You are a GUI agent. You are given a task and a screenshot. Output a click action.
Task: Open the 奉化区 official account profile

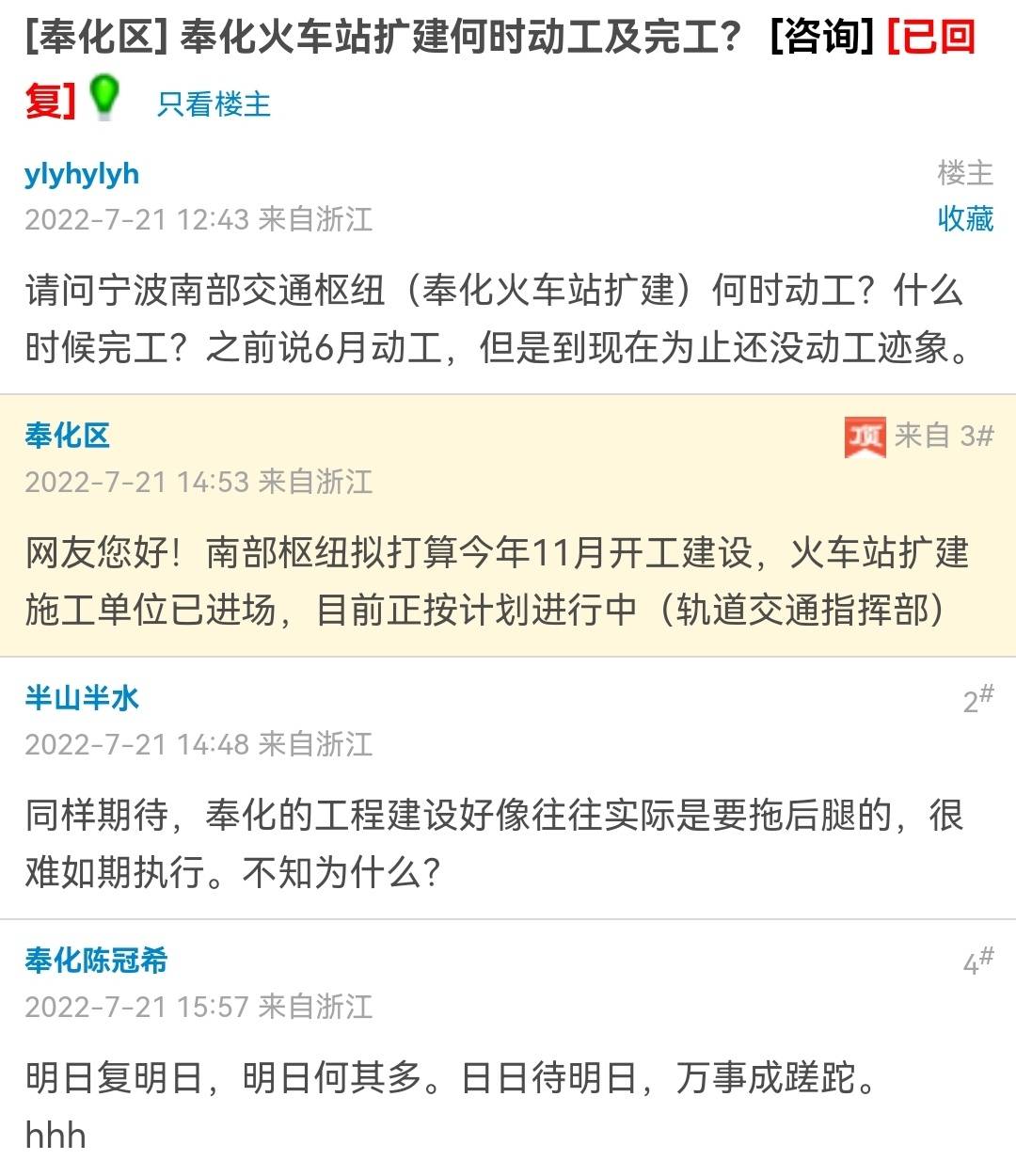point(67,436)
